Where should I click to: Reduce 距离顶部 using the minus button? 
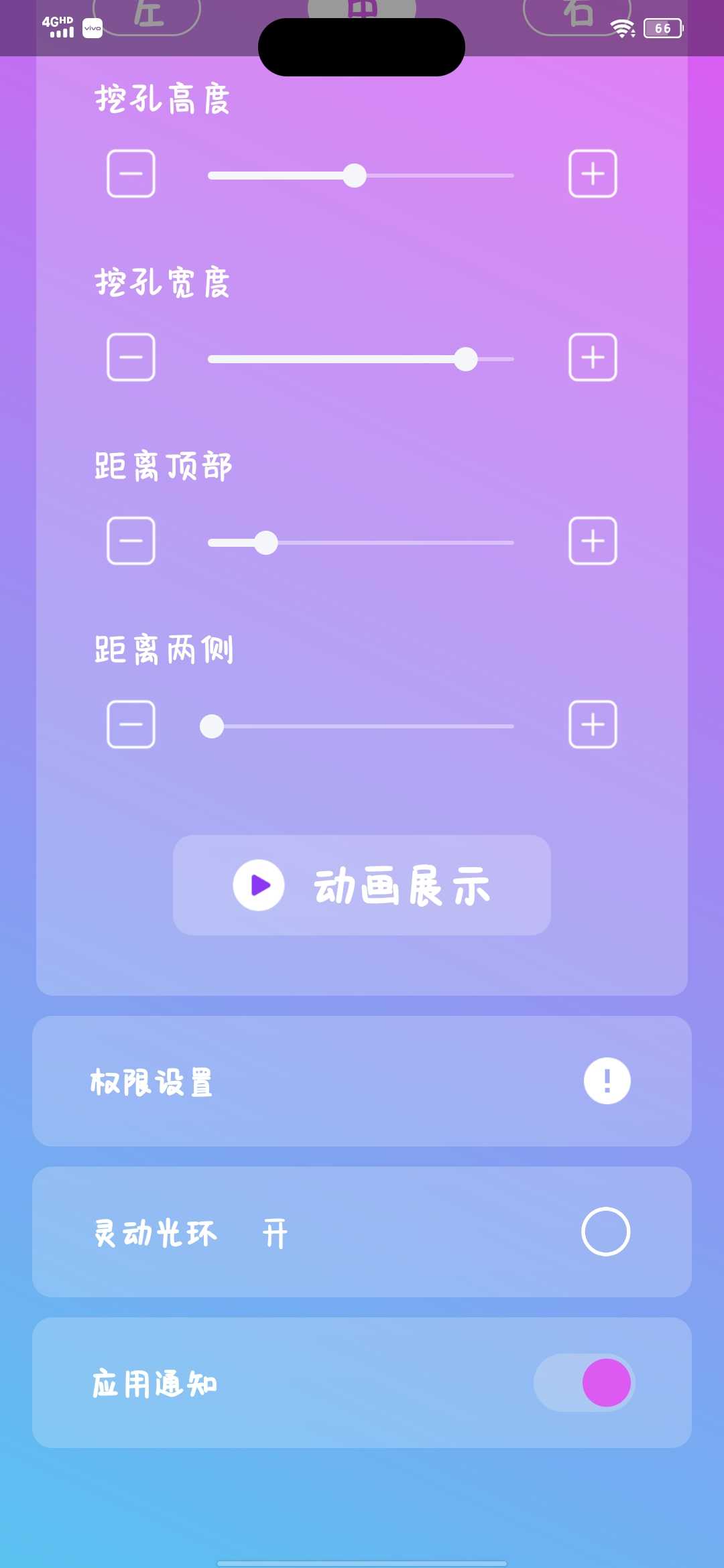pyautogui.click(x=131, y=541)
